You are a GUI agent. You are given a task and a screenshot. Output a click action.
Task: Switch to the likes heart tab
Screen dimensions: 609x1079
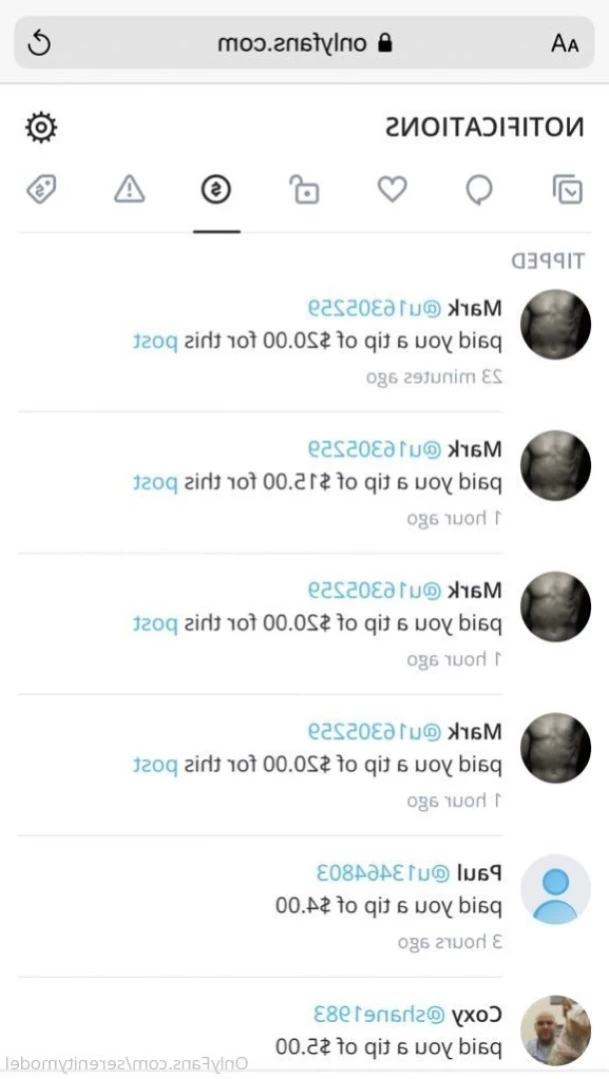pos(392,189)
